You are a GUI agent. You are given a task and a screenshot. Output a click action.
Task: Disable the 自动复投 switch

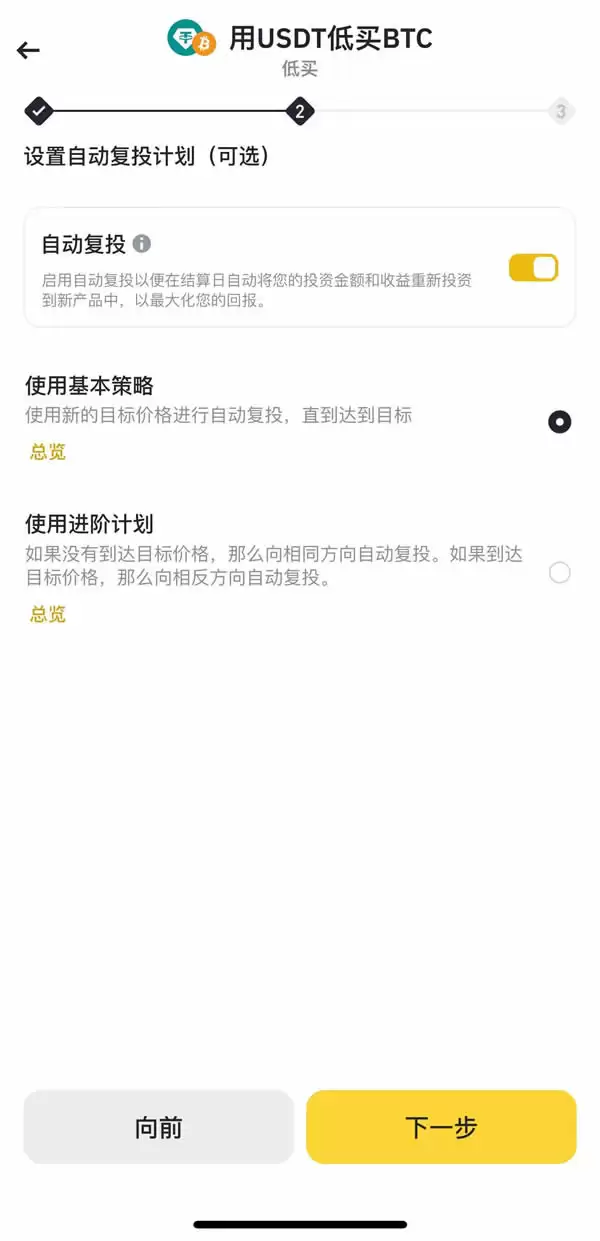click(533, 268)
